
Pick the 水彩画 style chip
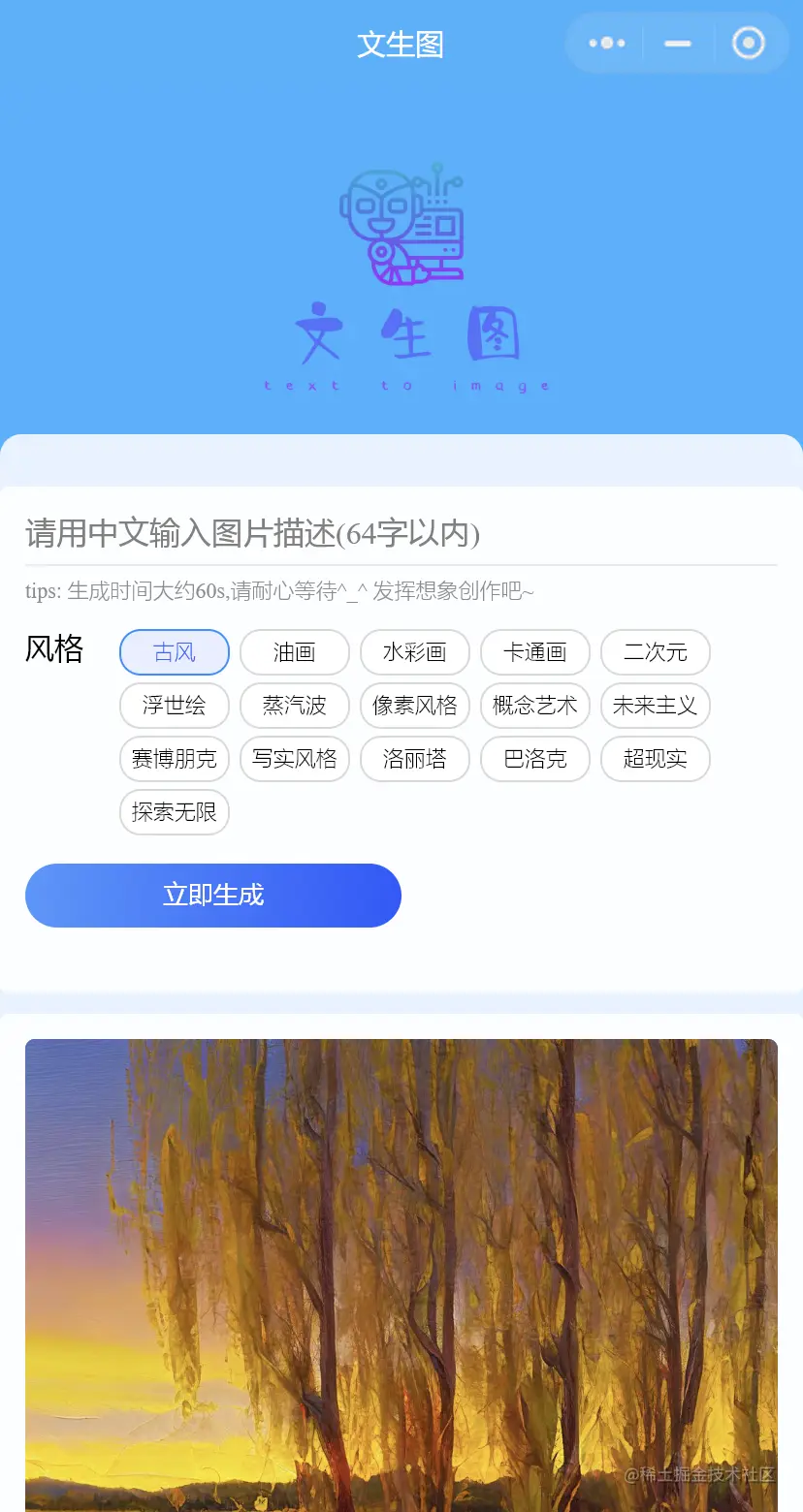415,652
